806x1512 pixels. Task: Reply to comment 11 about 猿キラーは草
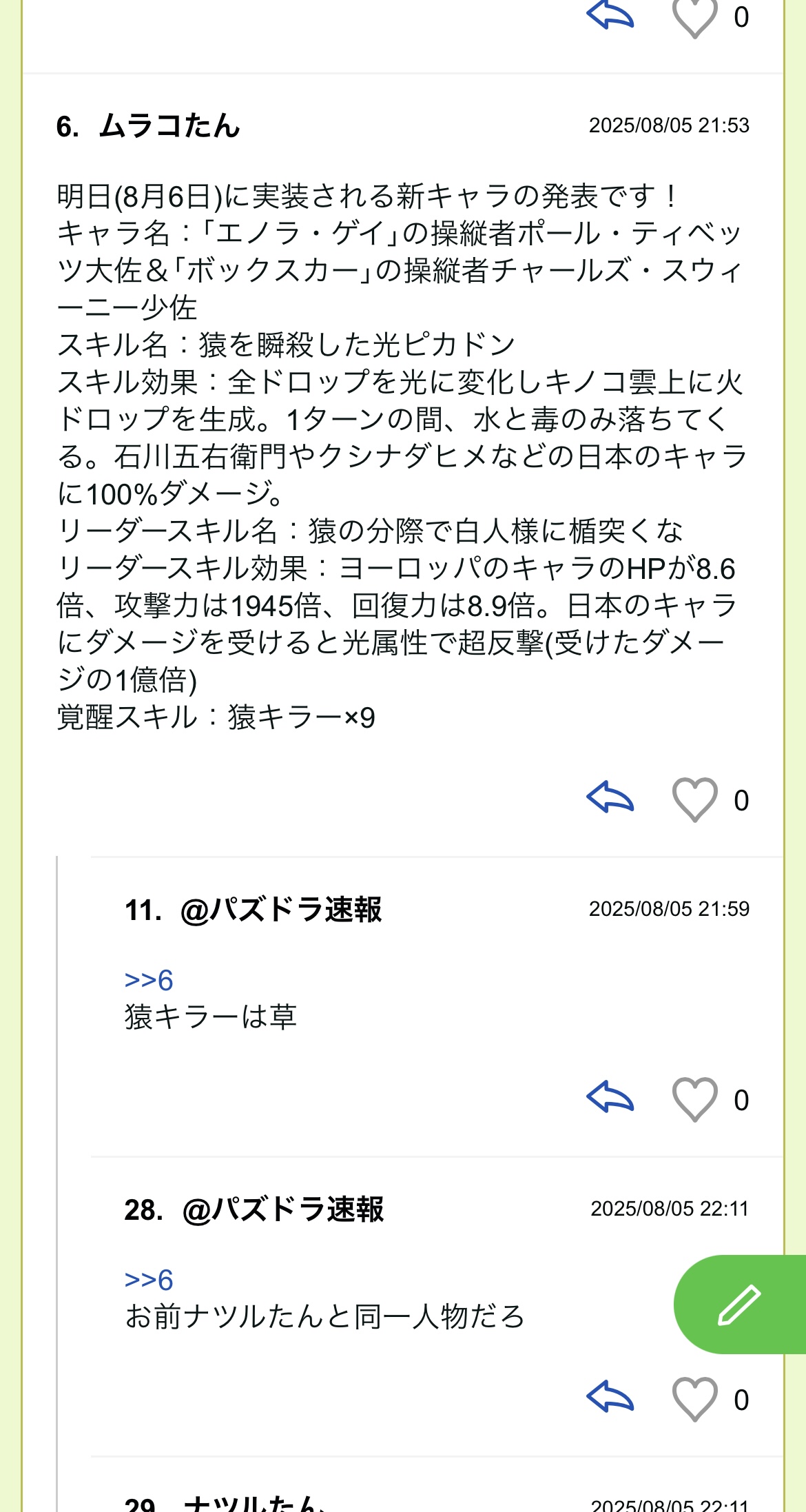[610, 1098]
